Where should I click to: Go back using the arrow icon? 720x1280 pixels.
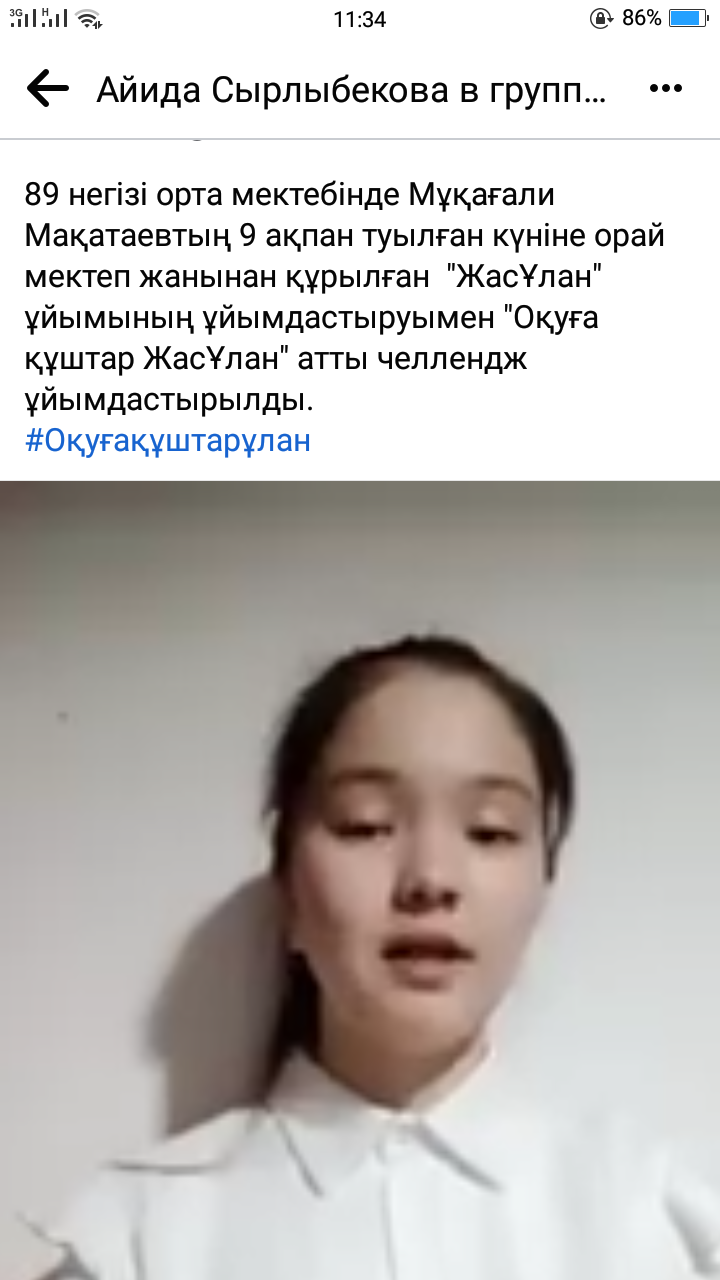[x=47, y=90]
